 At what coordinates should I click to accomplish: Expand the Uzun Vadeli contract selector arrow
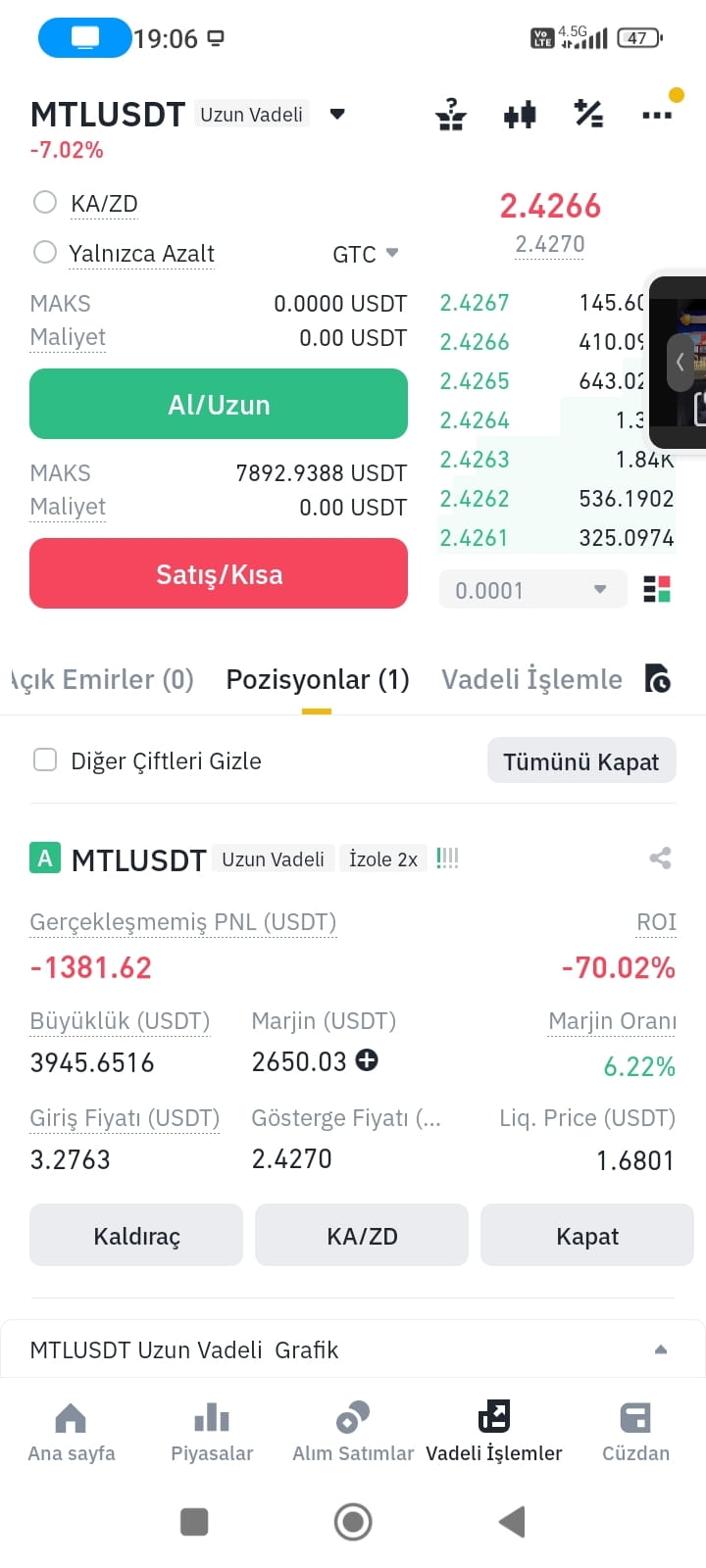336,114
